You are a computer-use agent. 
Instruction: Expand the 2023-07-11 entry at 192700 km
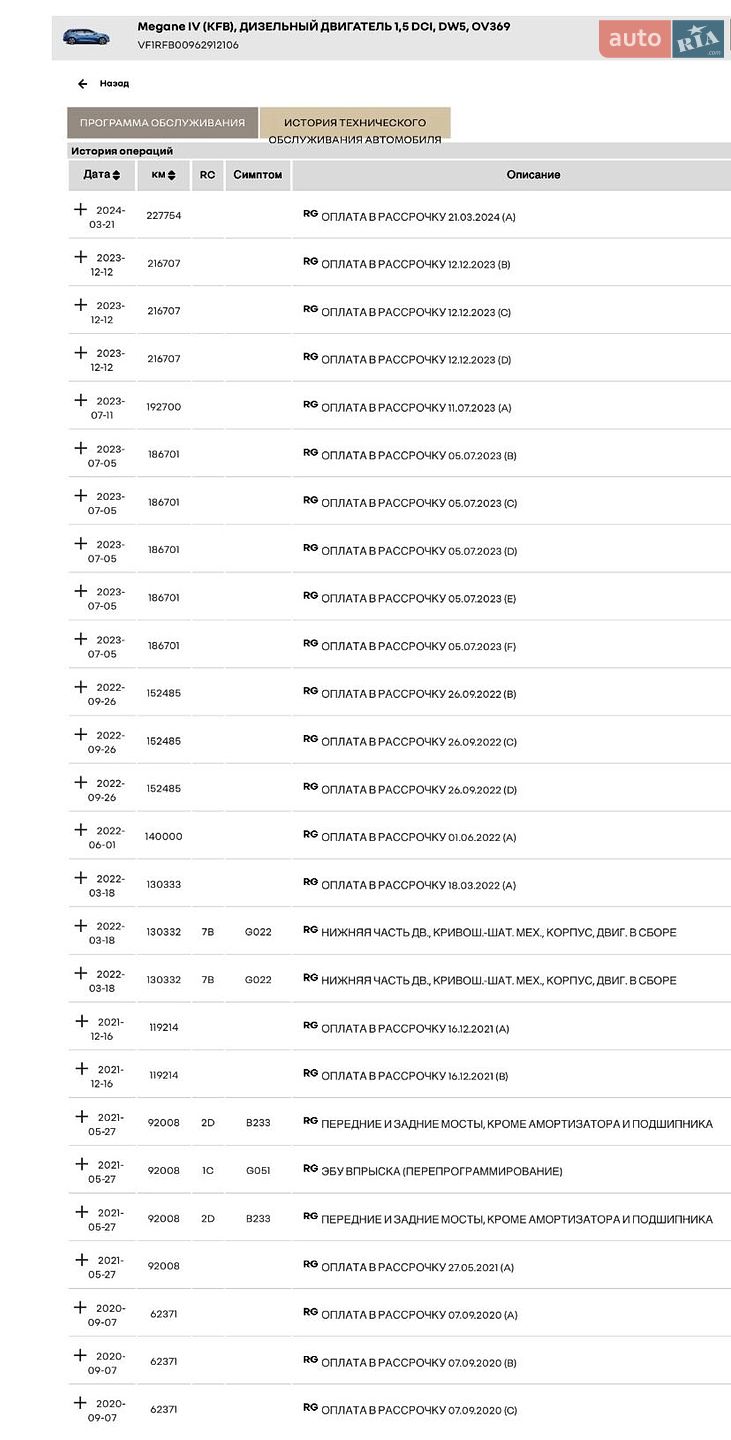(81, 400)
